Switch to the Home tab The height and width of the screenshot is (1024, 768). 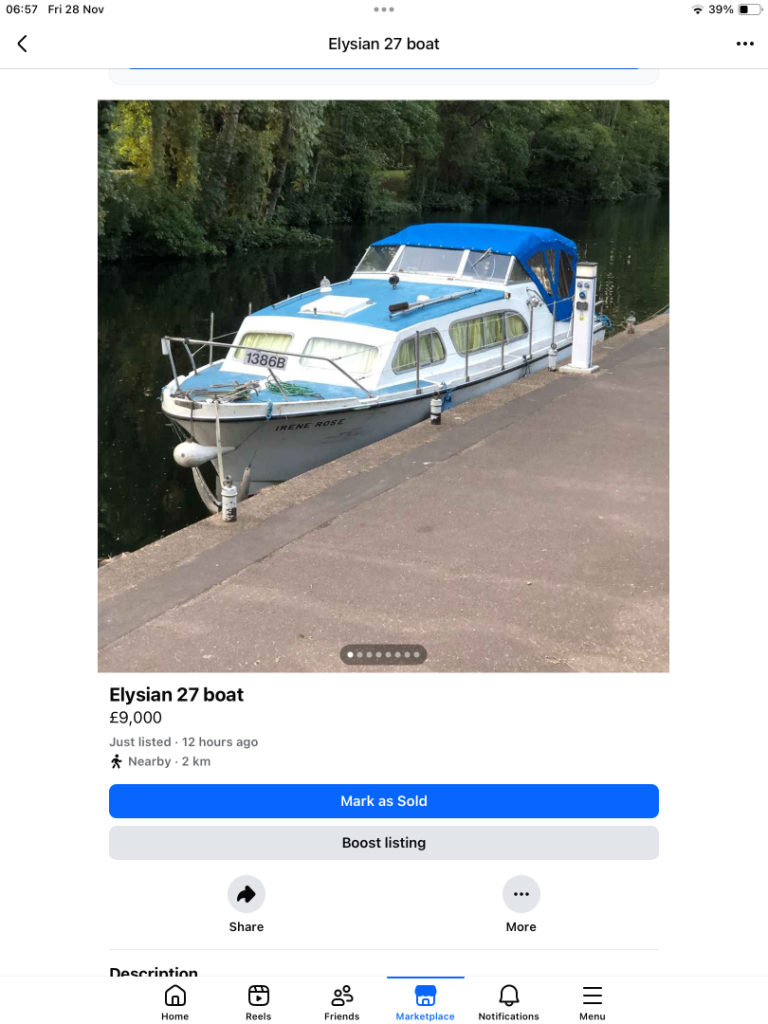tap(175, 1002)
